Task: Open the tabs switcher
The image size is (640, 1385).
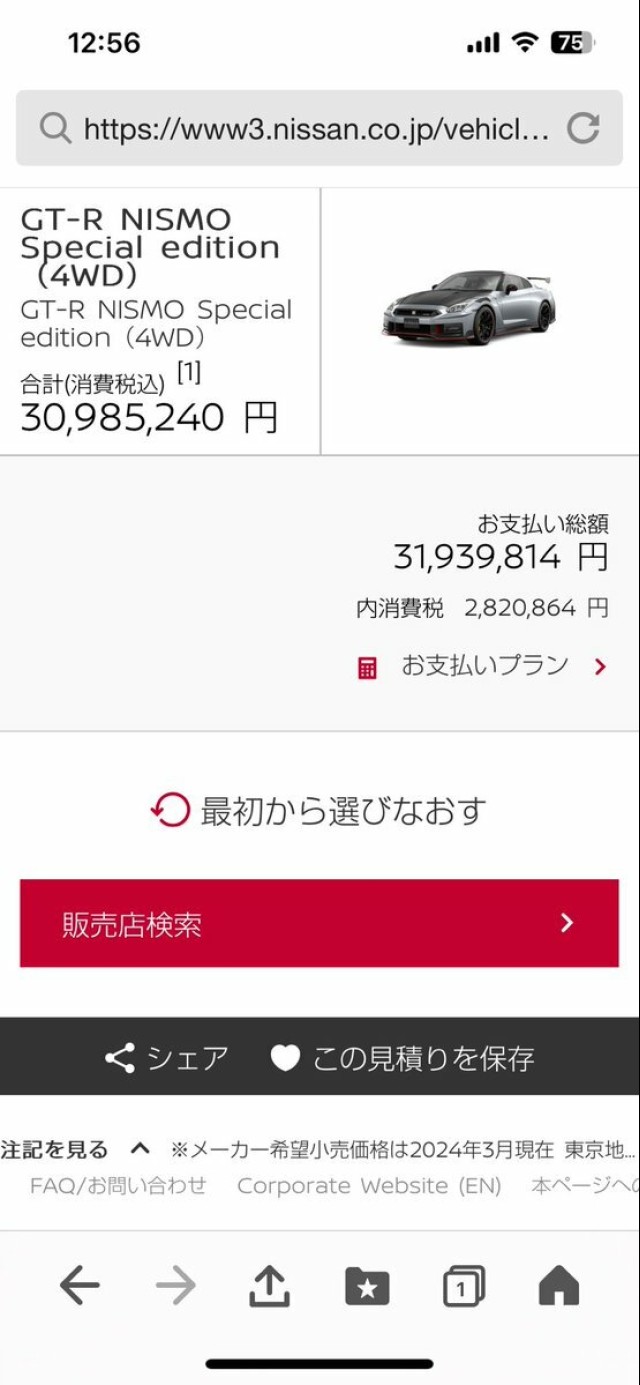Action: tap(463, 1286)
